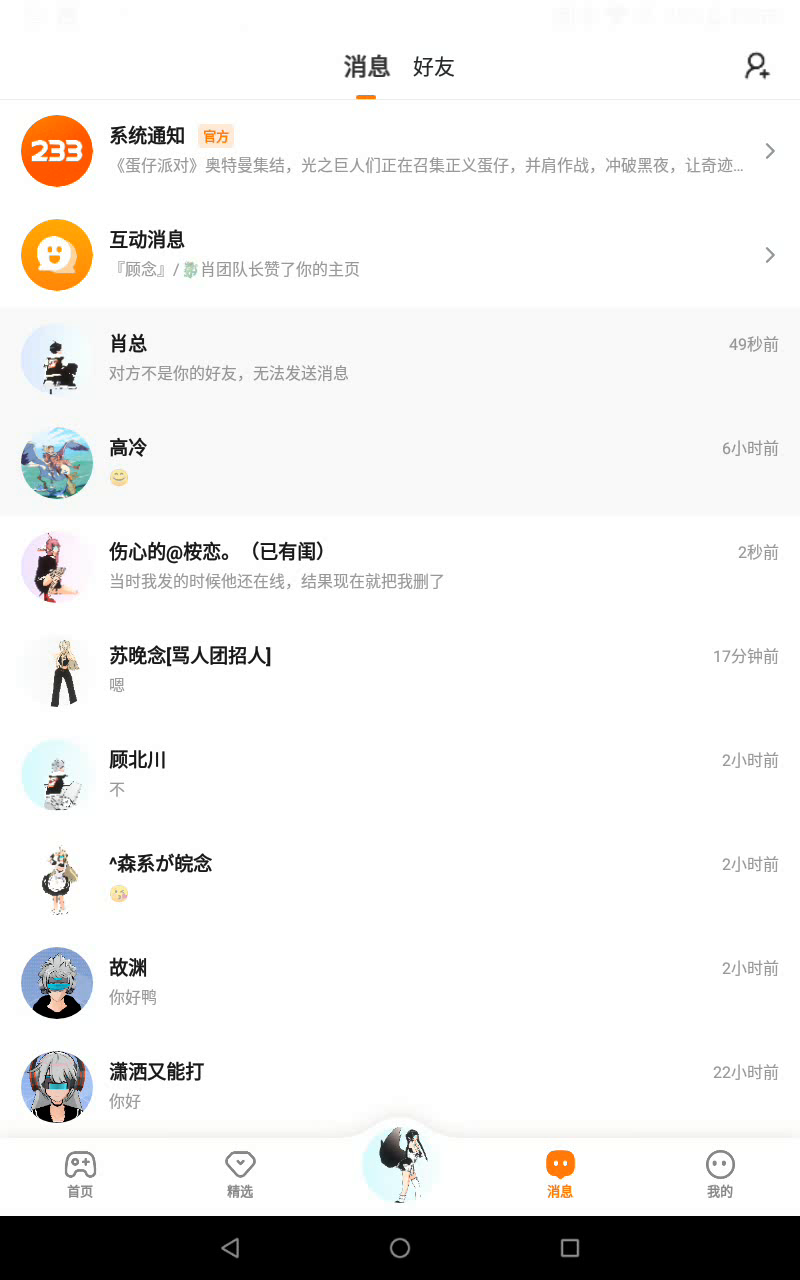
Task: Open the chat with ^森系が皖念
Action: [400, 879]
